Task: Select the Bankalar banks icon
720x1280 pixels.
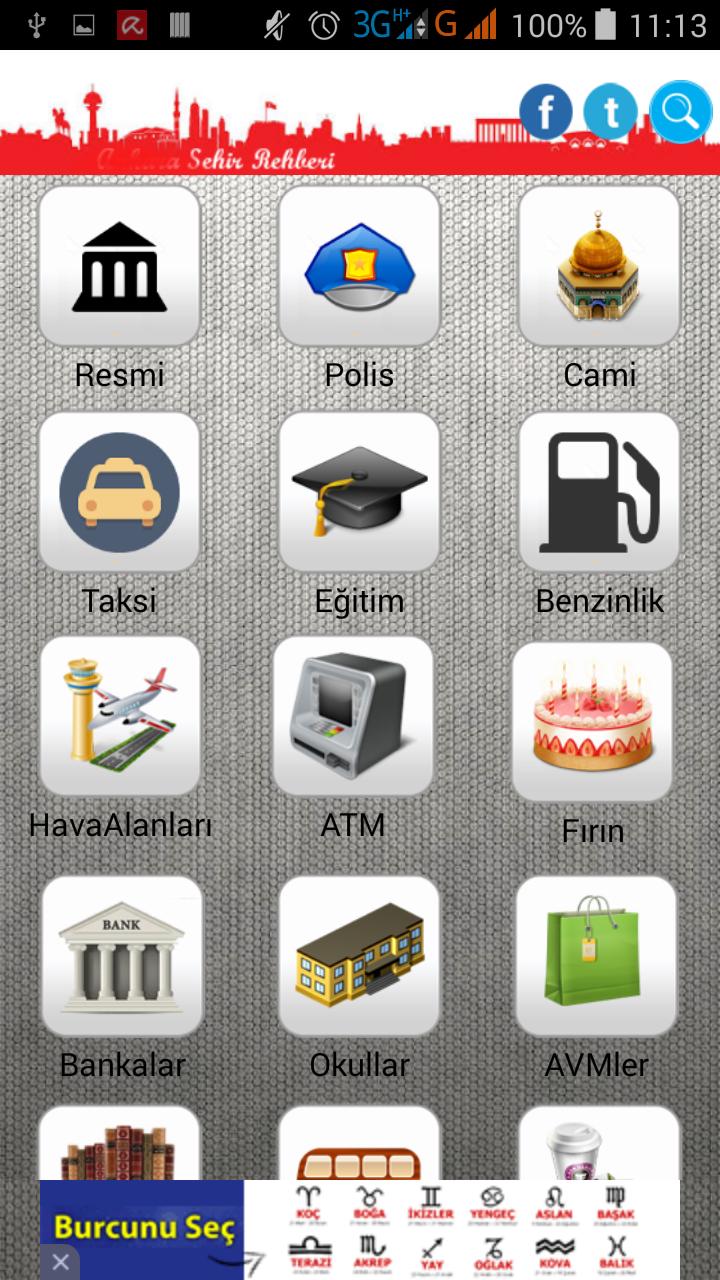Action: [x=122, y=956]
